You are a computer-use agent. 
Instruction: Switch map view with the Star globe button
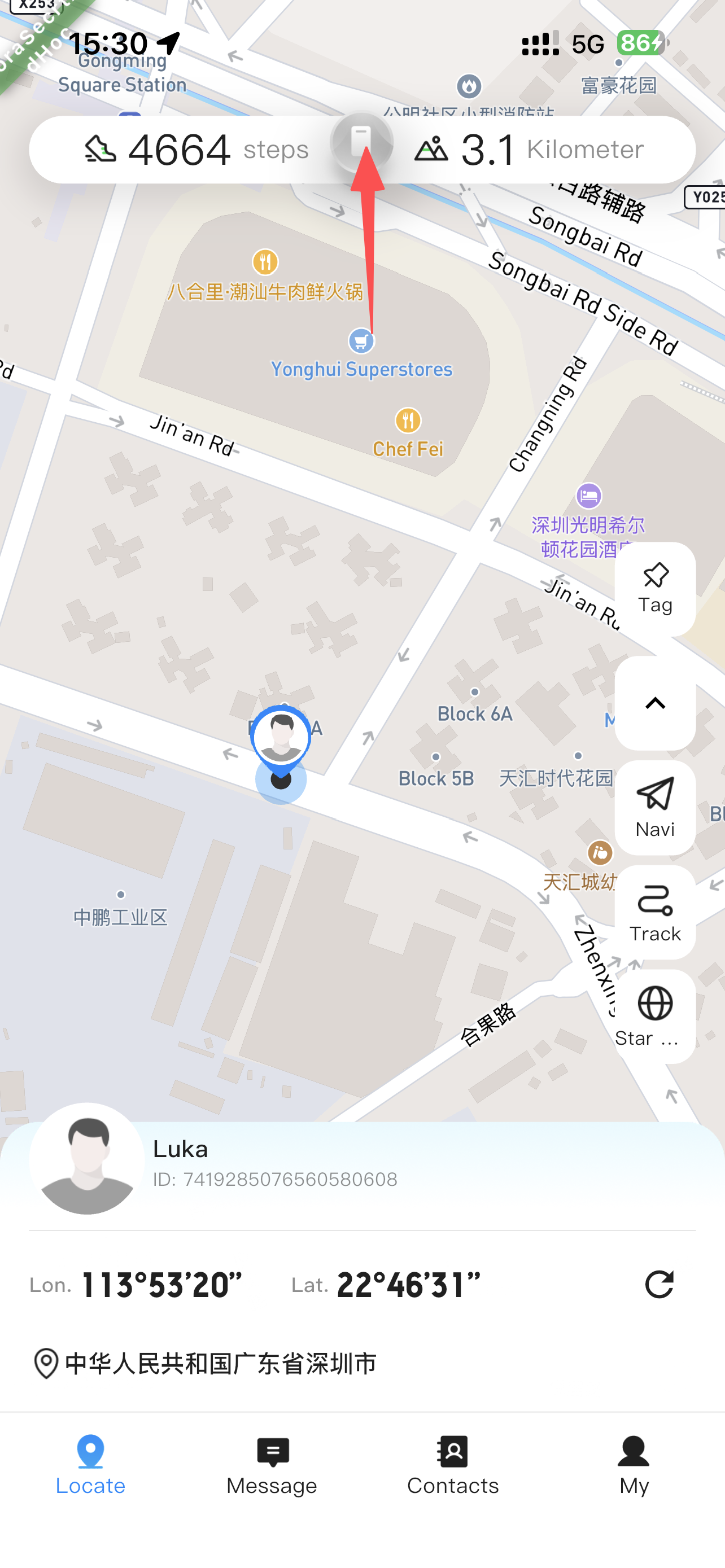coord(655,1016)
